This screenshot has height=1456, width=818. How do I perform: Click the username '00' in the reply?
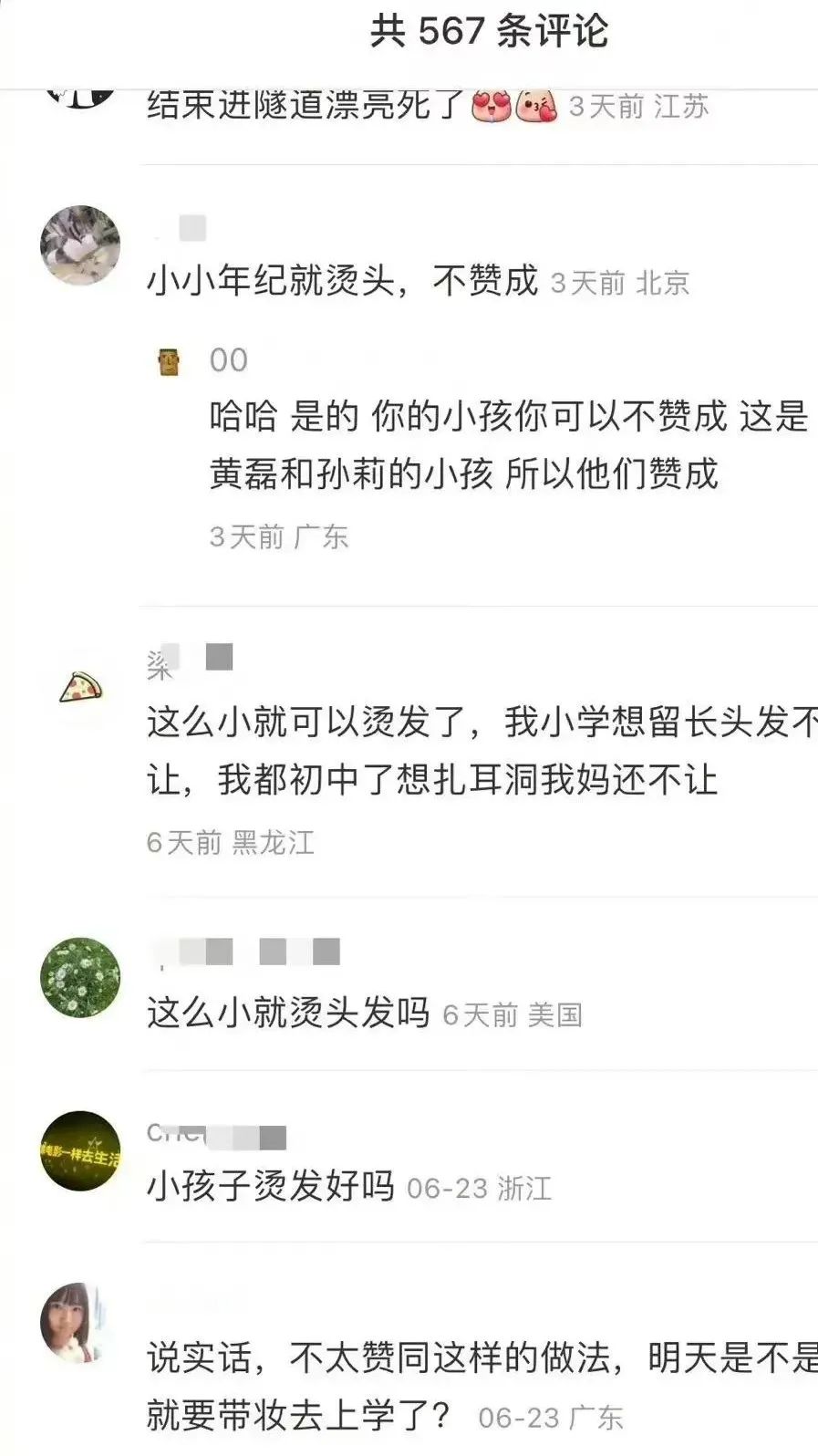[x=226, y=359]
